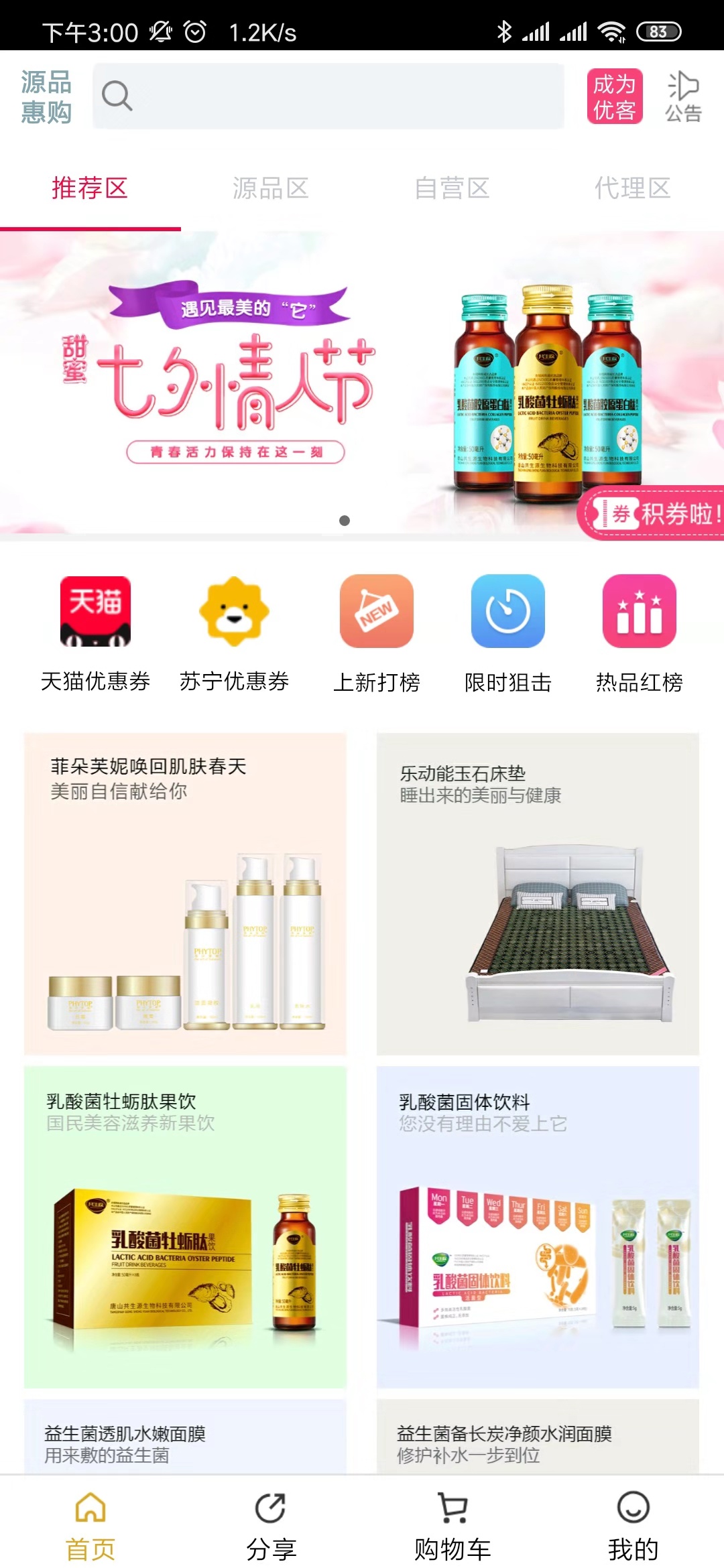Screen dimensions: 724x1568
Task: Open the 购物车 shopping cart tab
Action: 452,1522
